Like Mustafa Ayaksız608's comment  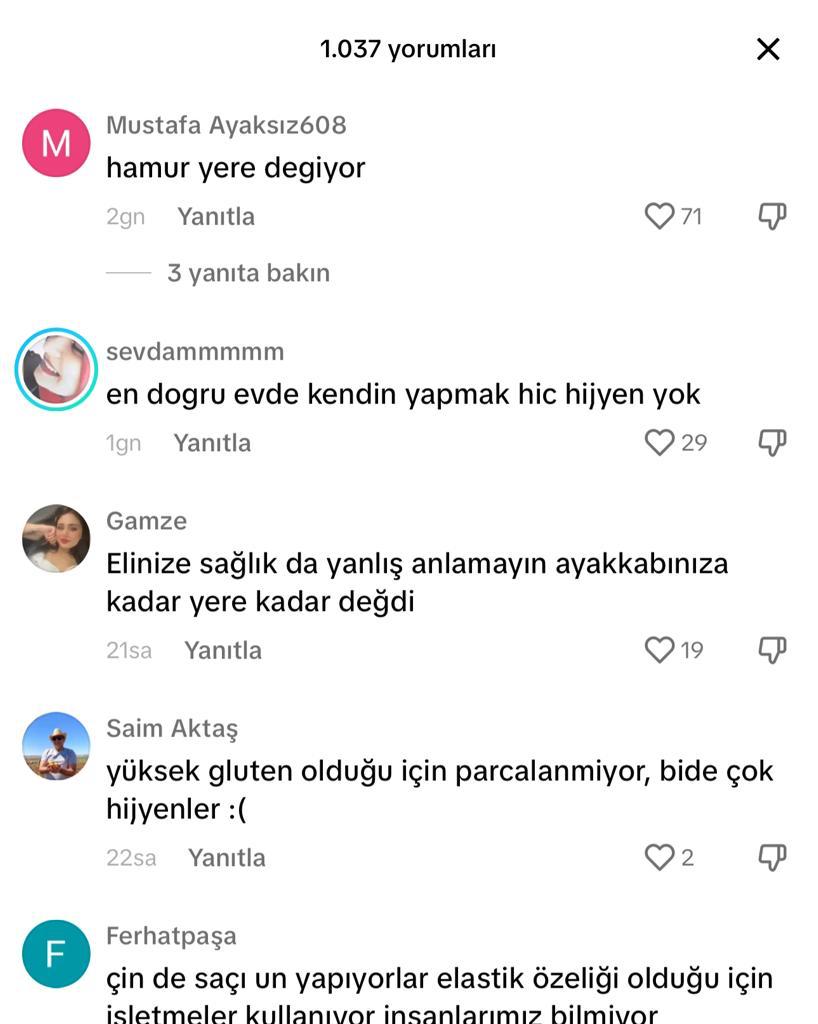(660, 216)
